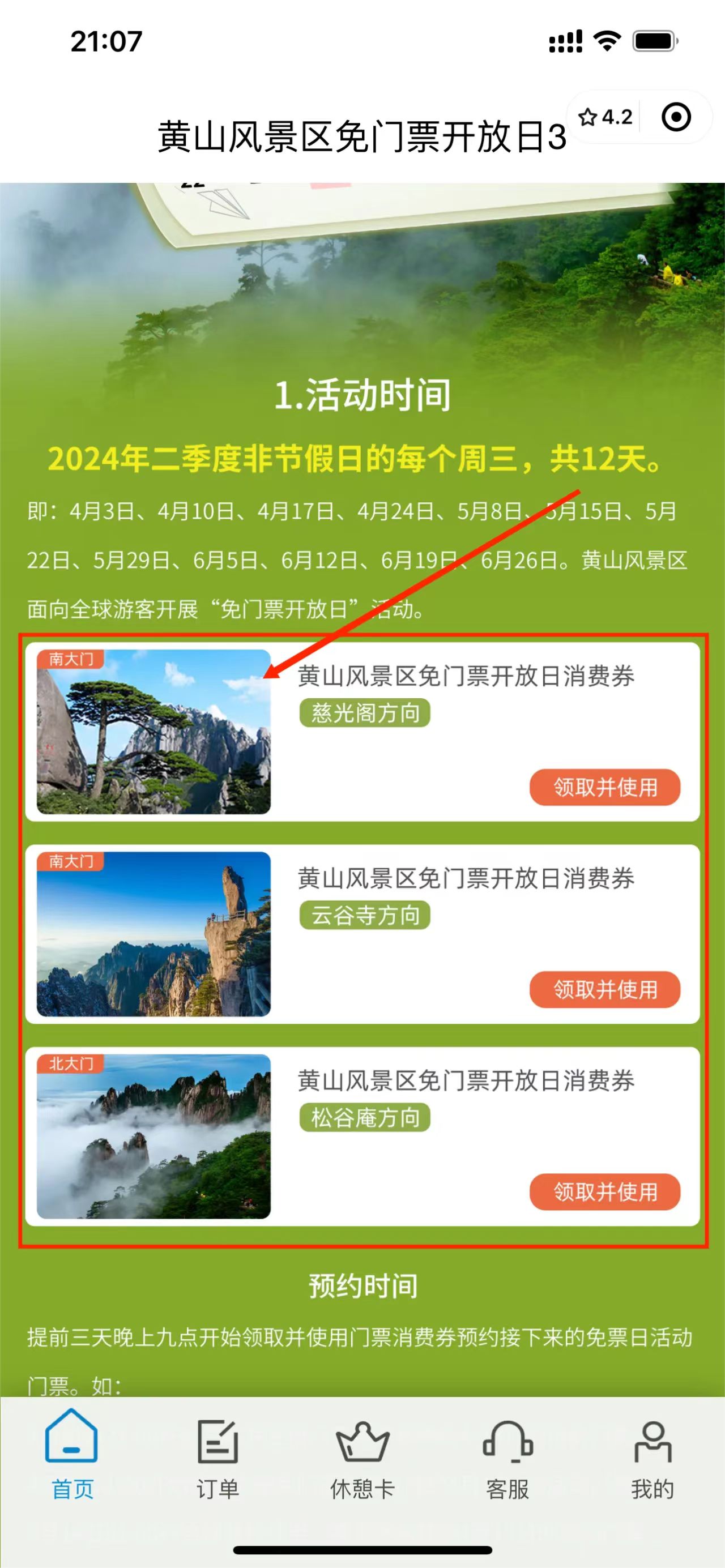Claim and use the 松谷庵方向 coupon
Screen dimensions: 725x1568
point(604,1191)
